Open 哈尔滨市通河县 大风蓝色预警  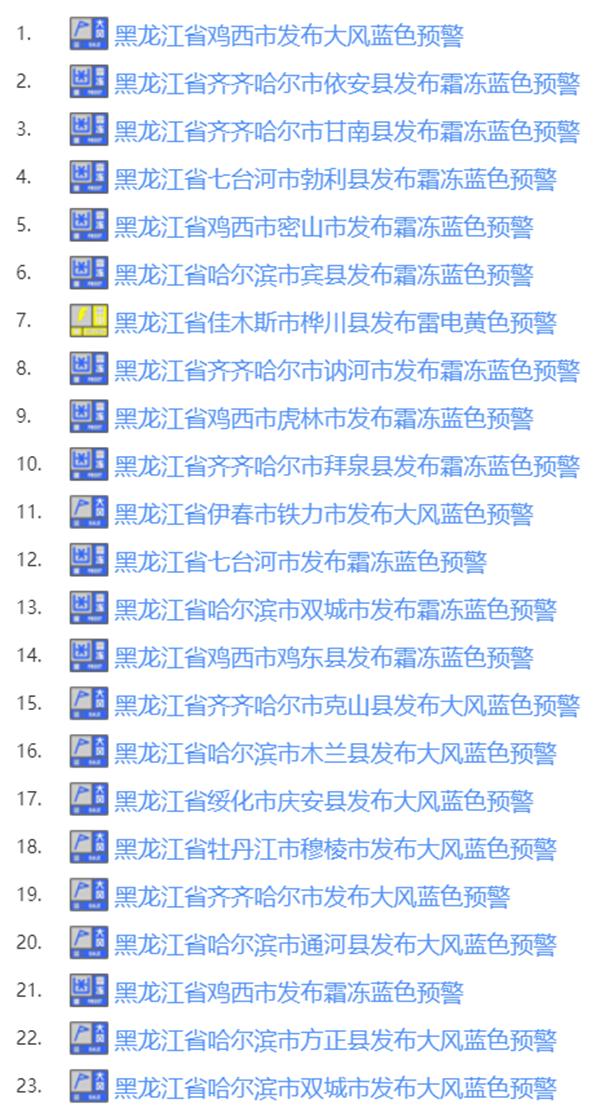click(x=334, y=944)
